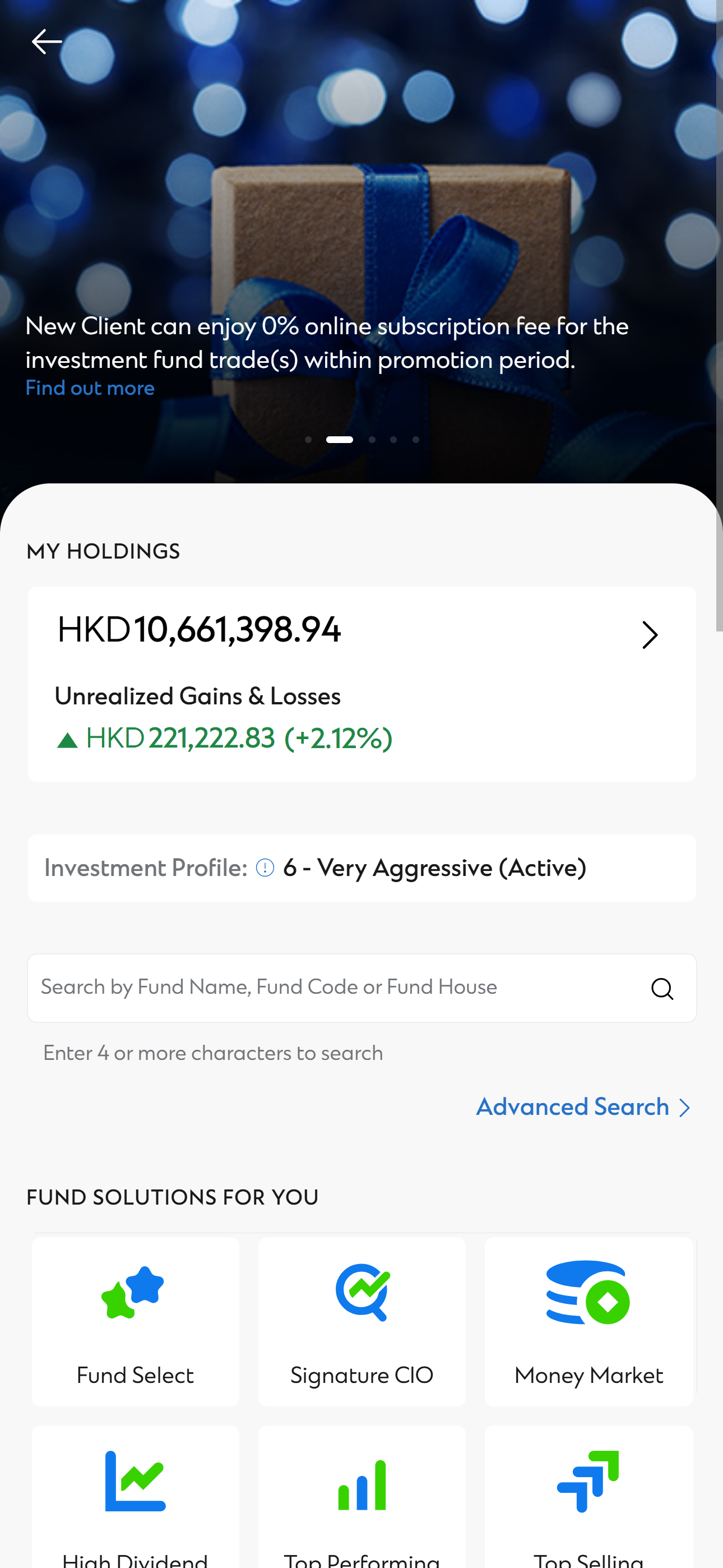Select the last carousel dot

pos(416,439)
